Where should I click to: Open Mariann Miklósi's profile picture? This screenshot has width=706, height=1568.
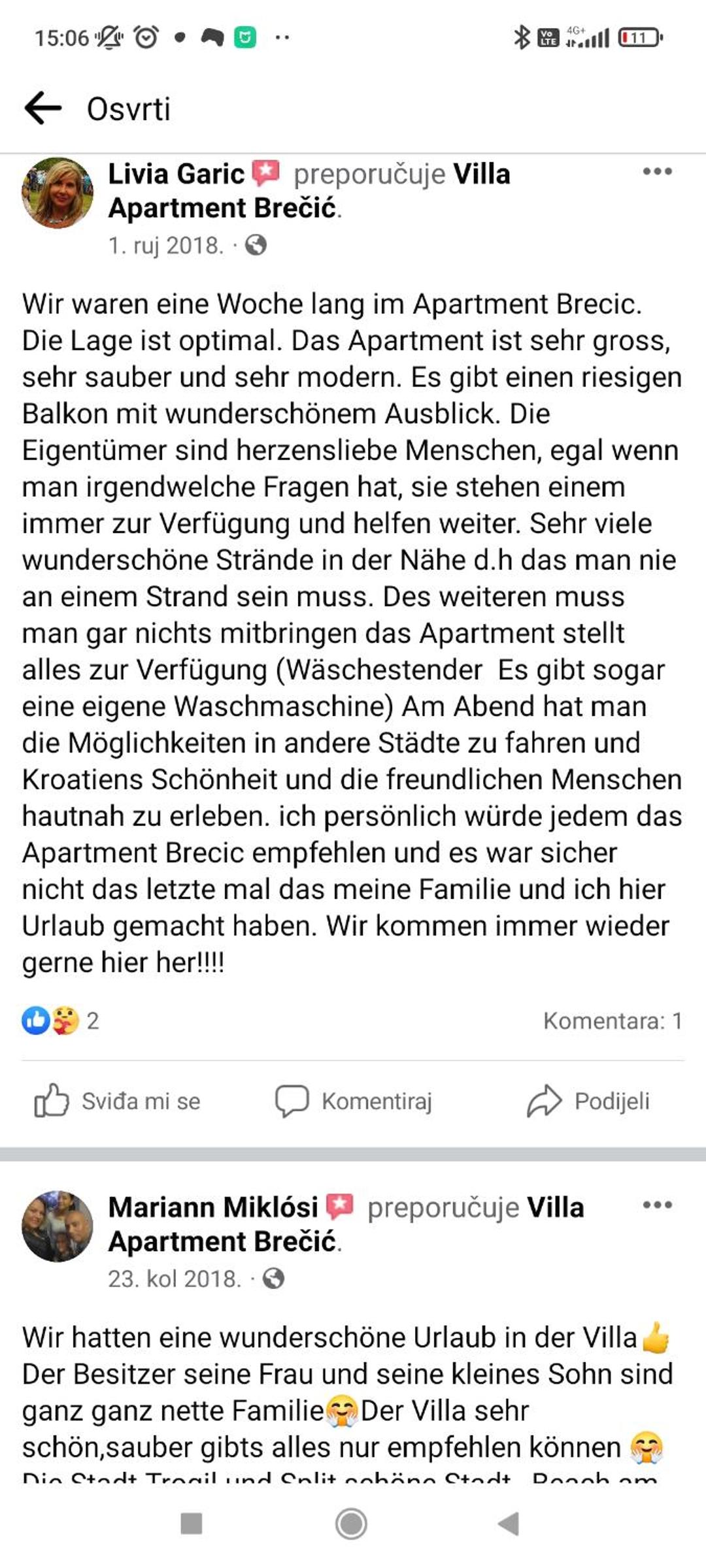tap(58, 1226)
